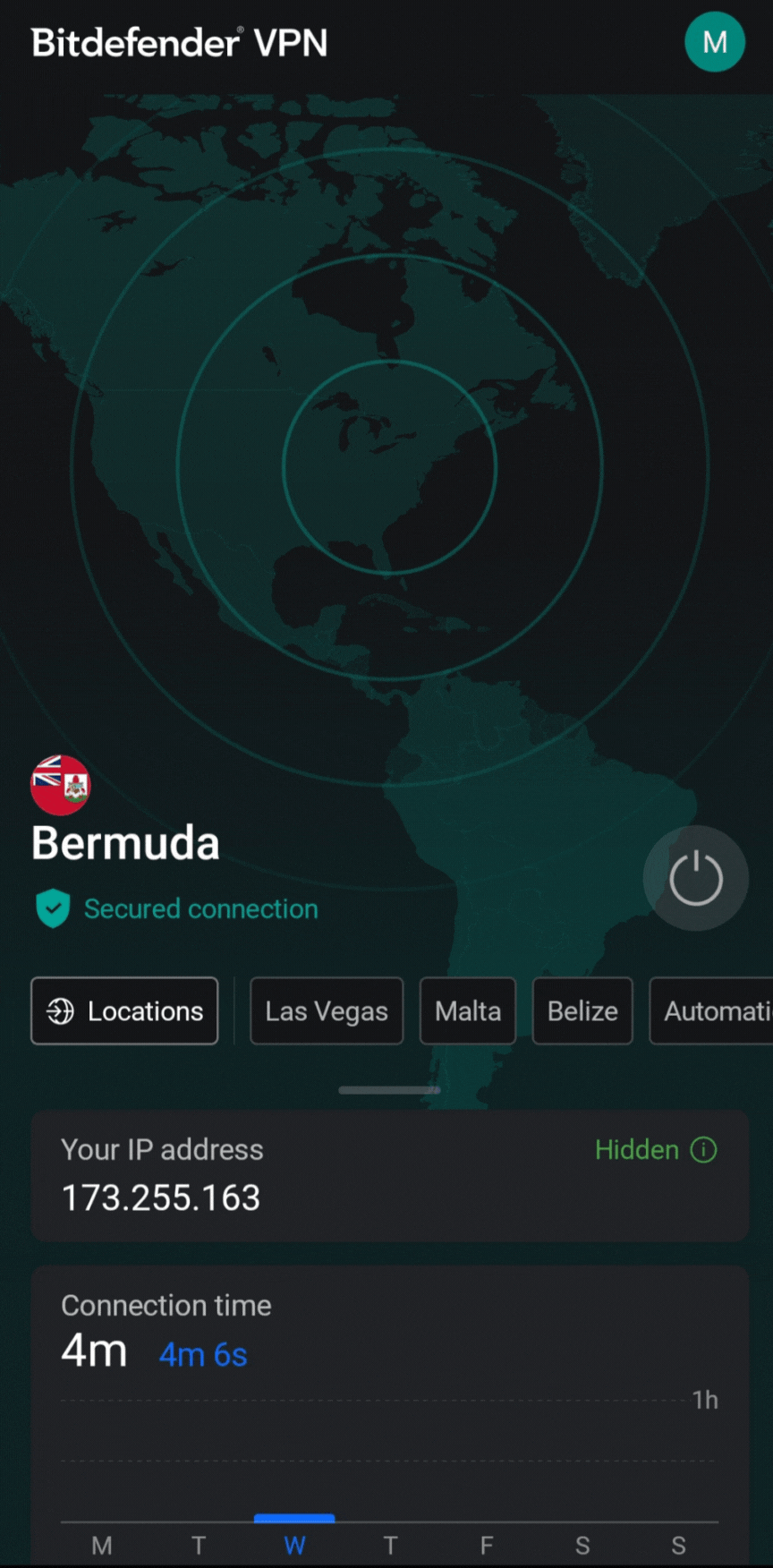Connect to the Malta server

467,1010
